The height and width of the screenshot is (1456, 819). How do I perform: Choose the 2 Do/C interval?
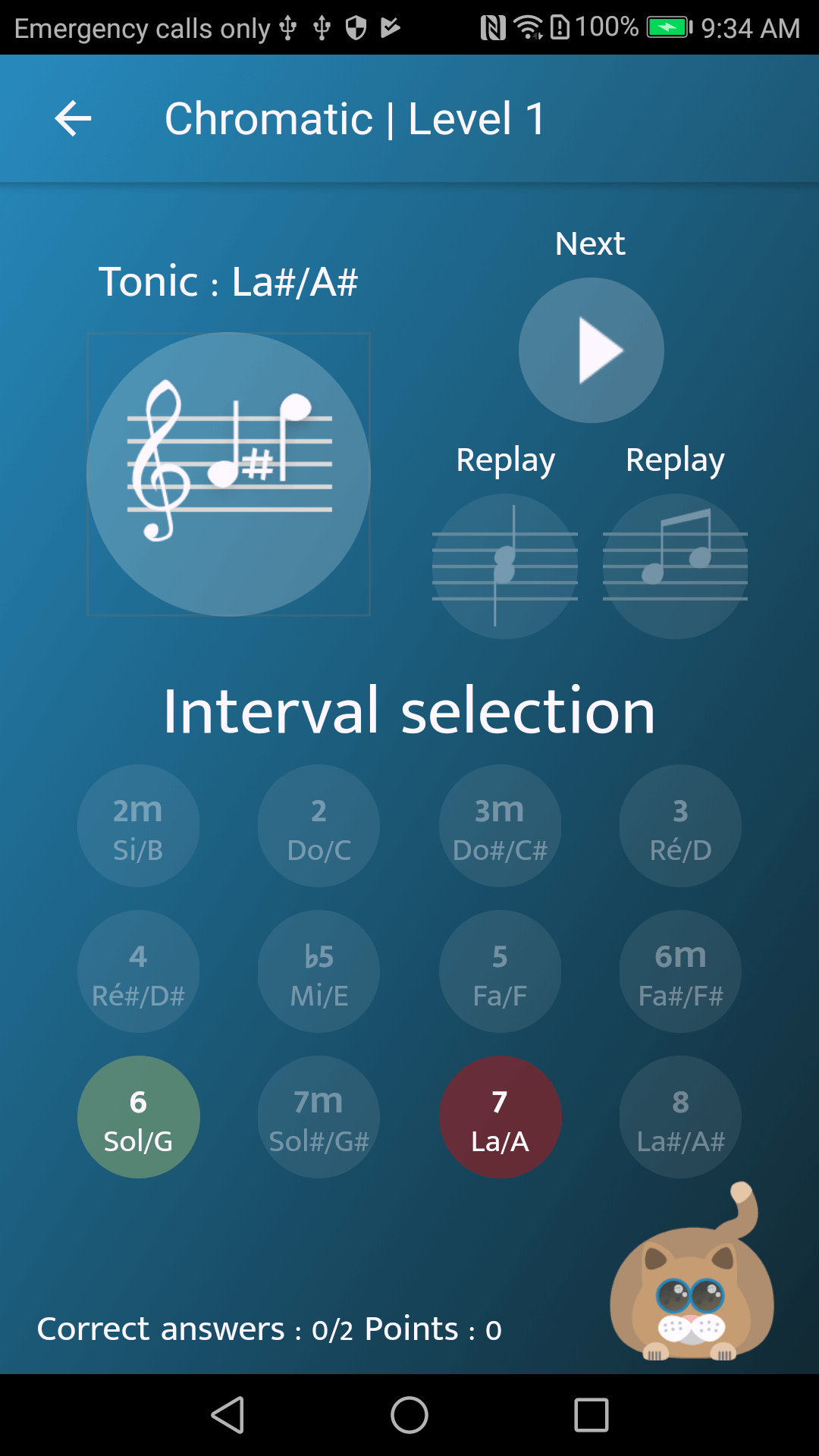click(318, 827)
